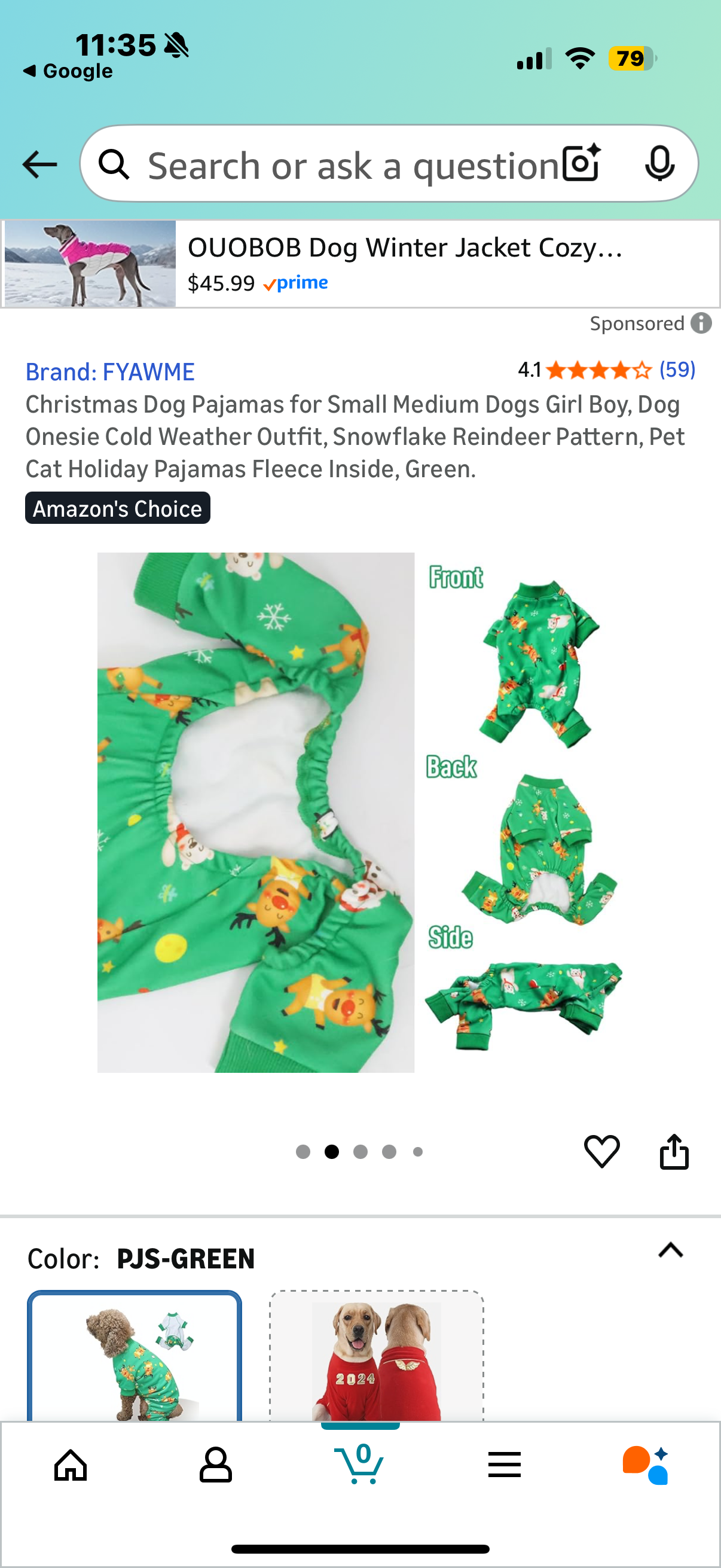Share this product
Viewport: 721px width, 1568px height.
click(674, 1151)
